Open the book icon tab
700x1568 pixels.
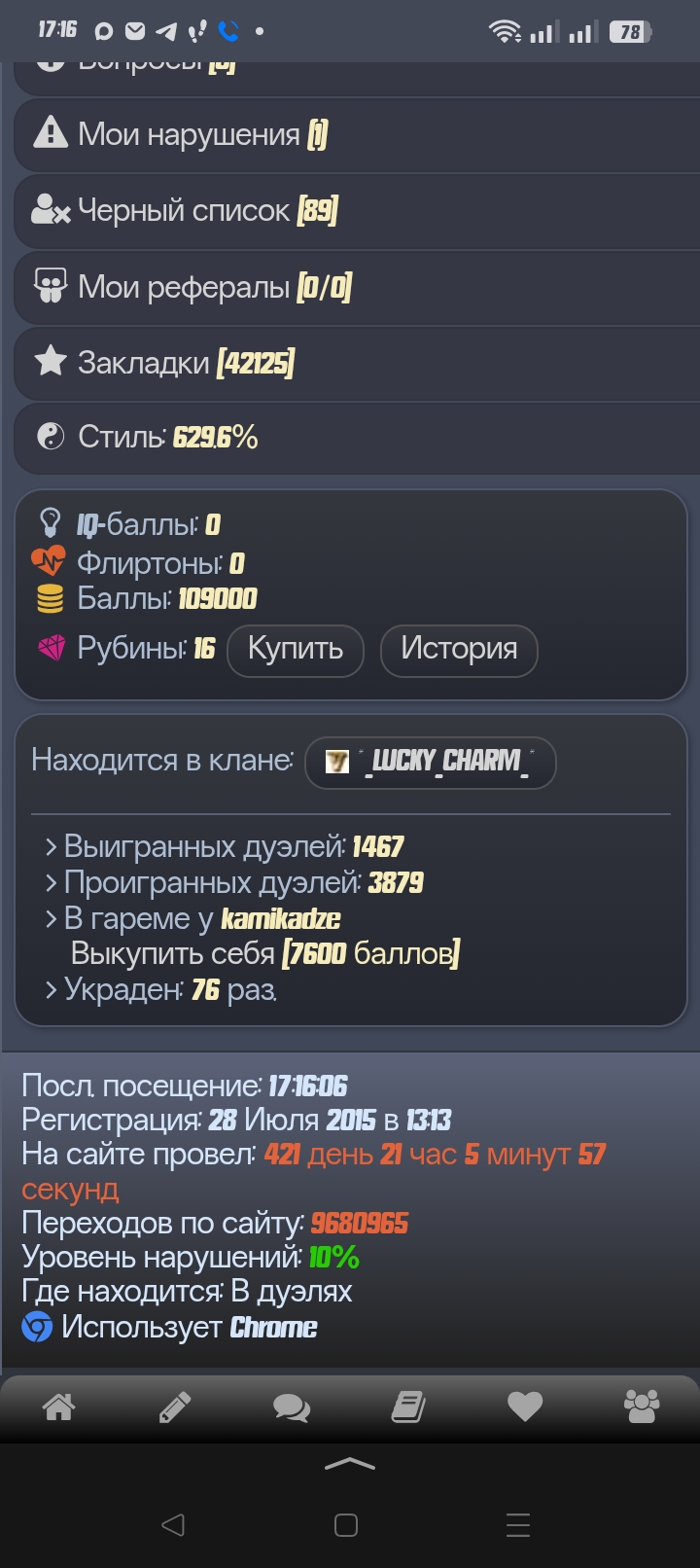tap(408, 1407)
